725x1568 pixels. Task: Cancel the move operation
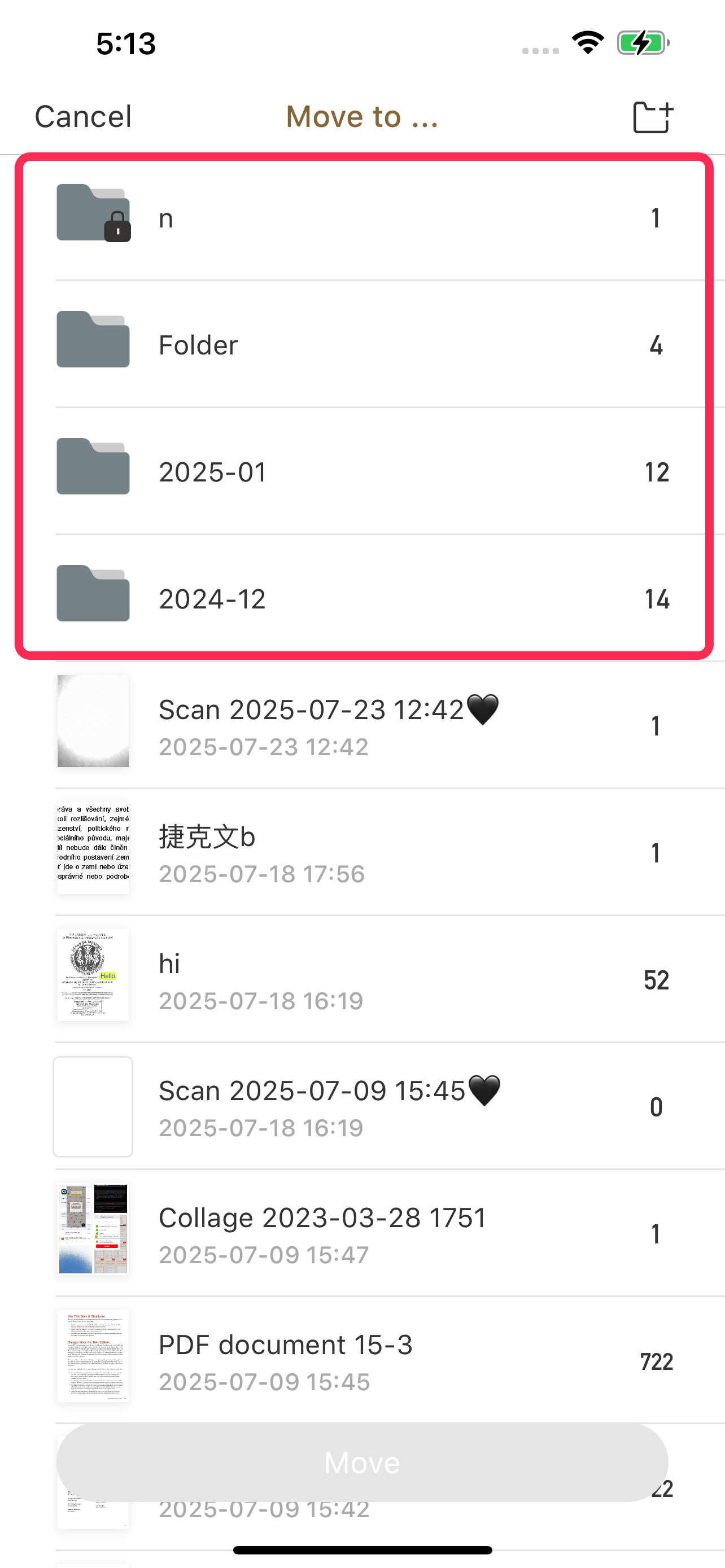pos(83,116)
